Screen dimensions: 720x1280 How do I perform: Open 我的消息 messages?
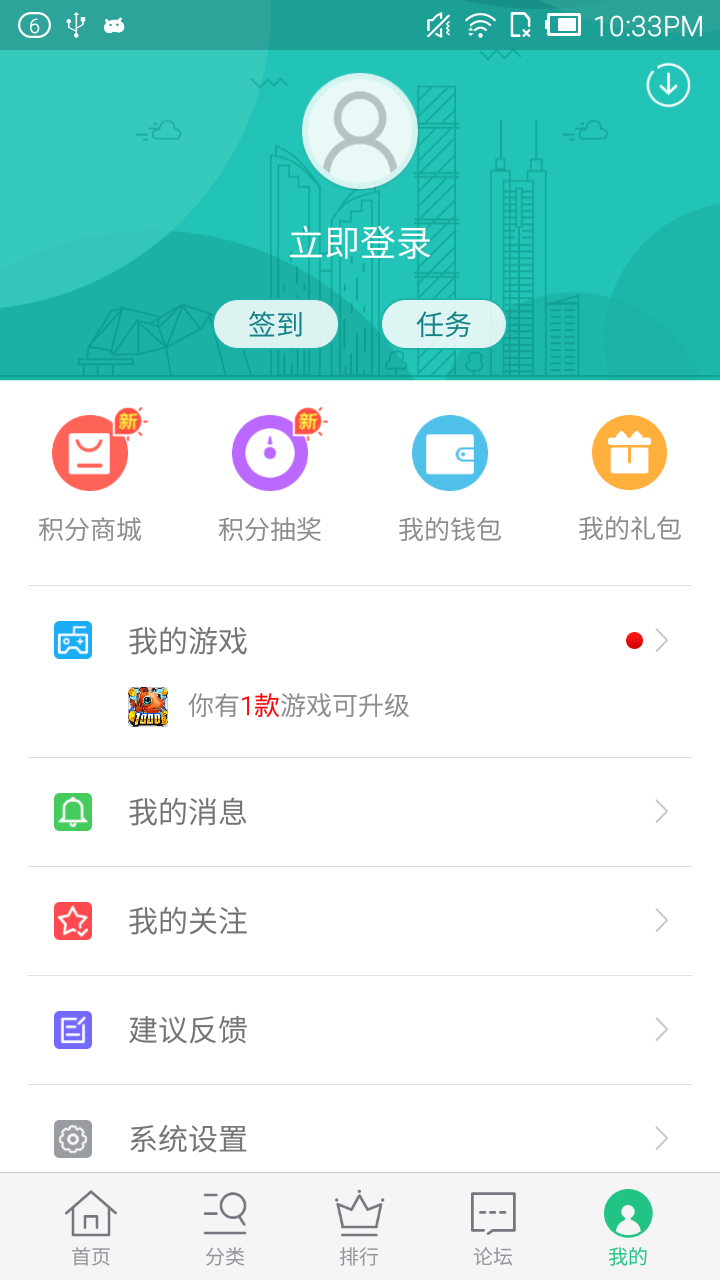[360, 812]
